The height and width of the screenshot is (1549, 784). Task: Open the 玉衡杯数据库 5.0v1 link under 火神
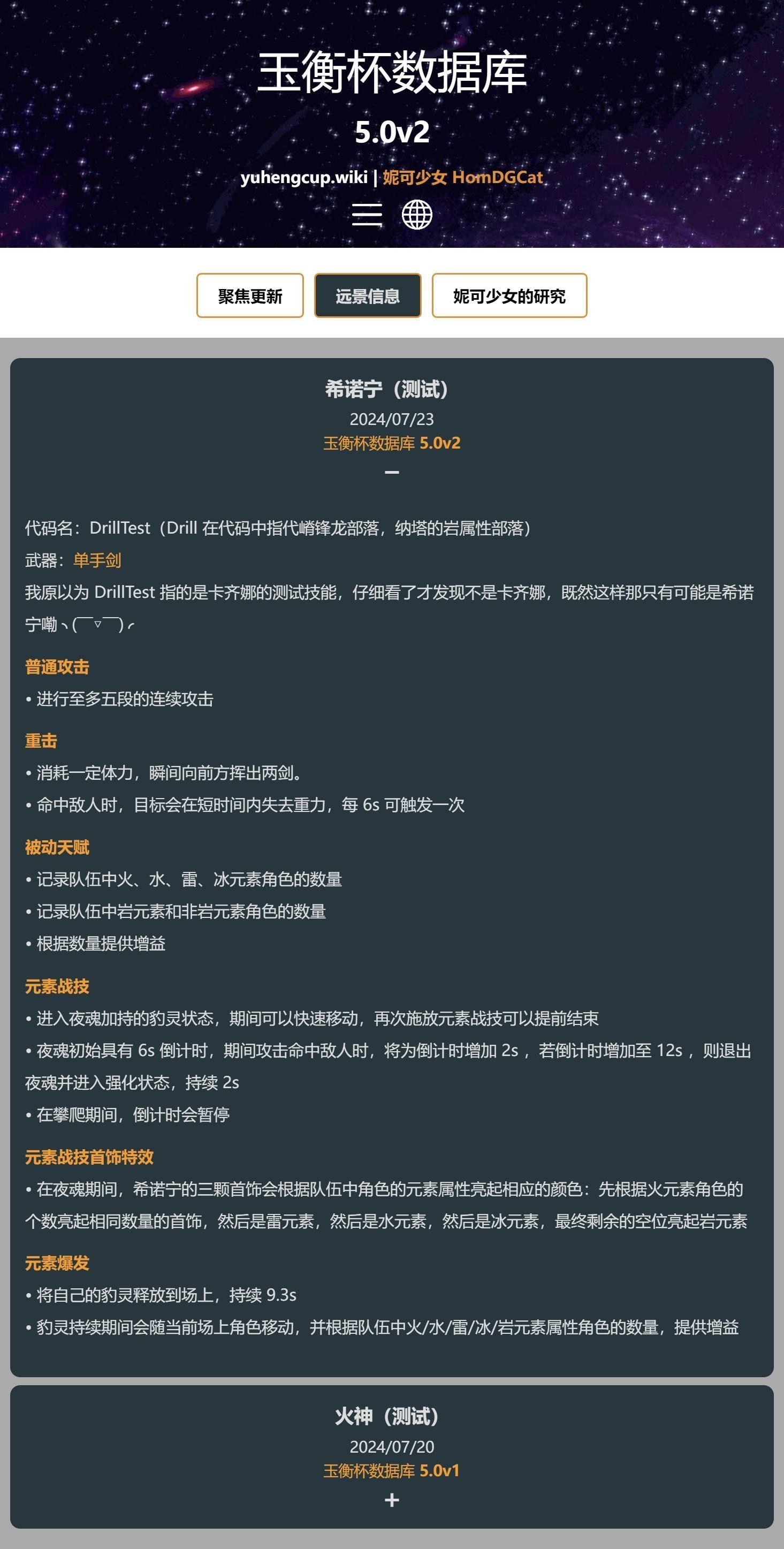click(x=392, y=1471)
